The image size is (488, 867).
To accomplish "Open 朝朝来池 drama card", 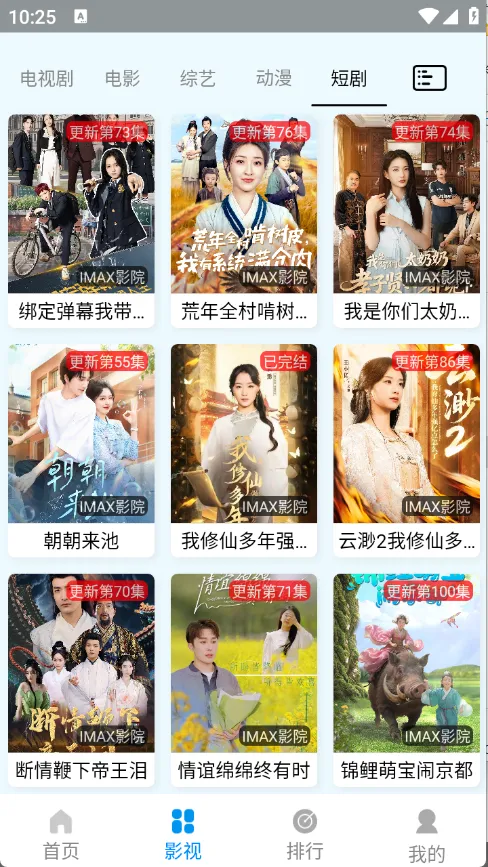I will pos(81,451).
